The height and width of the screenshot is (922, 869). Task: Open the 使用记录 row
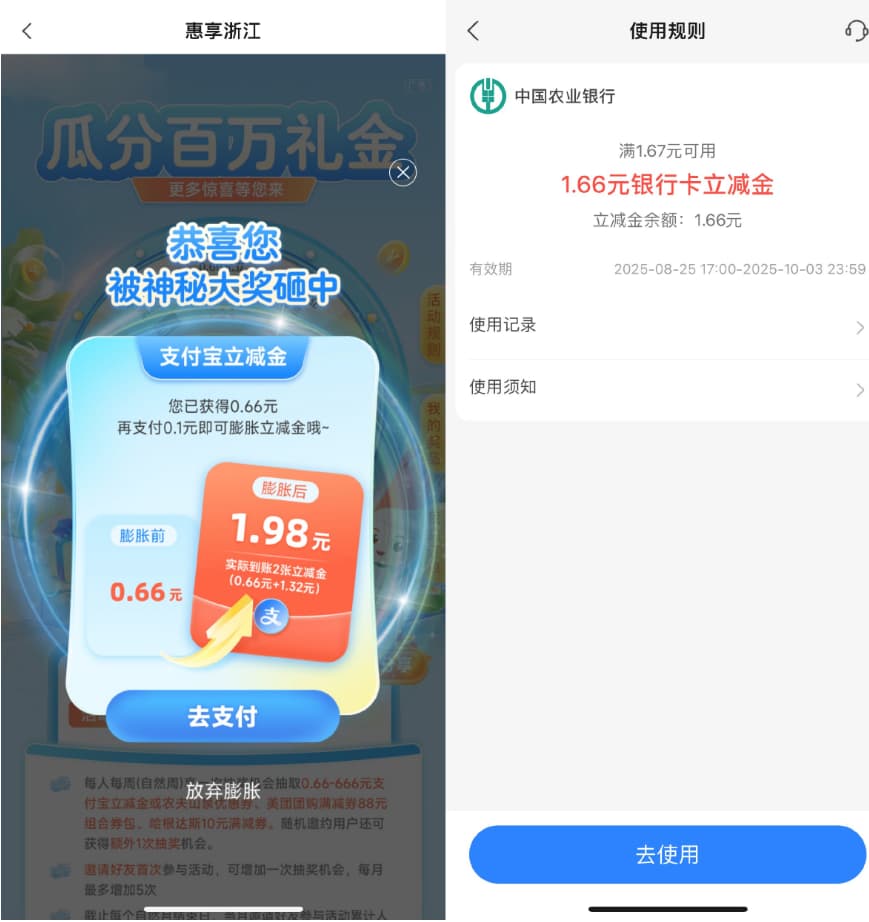coord(667,325)
